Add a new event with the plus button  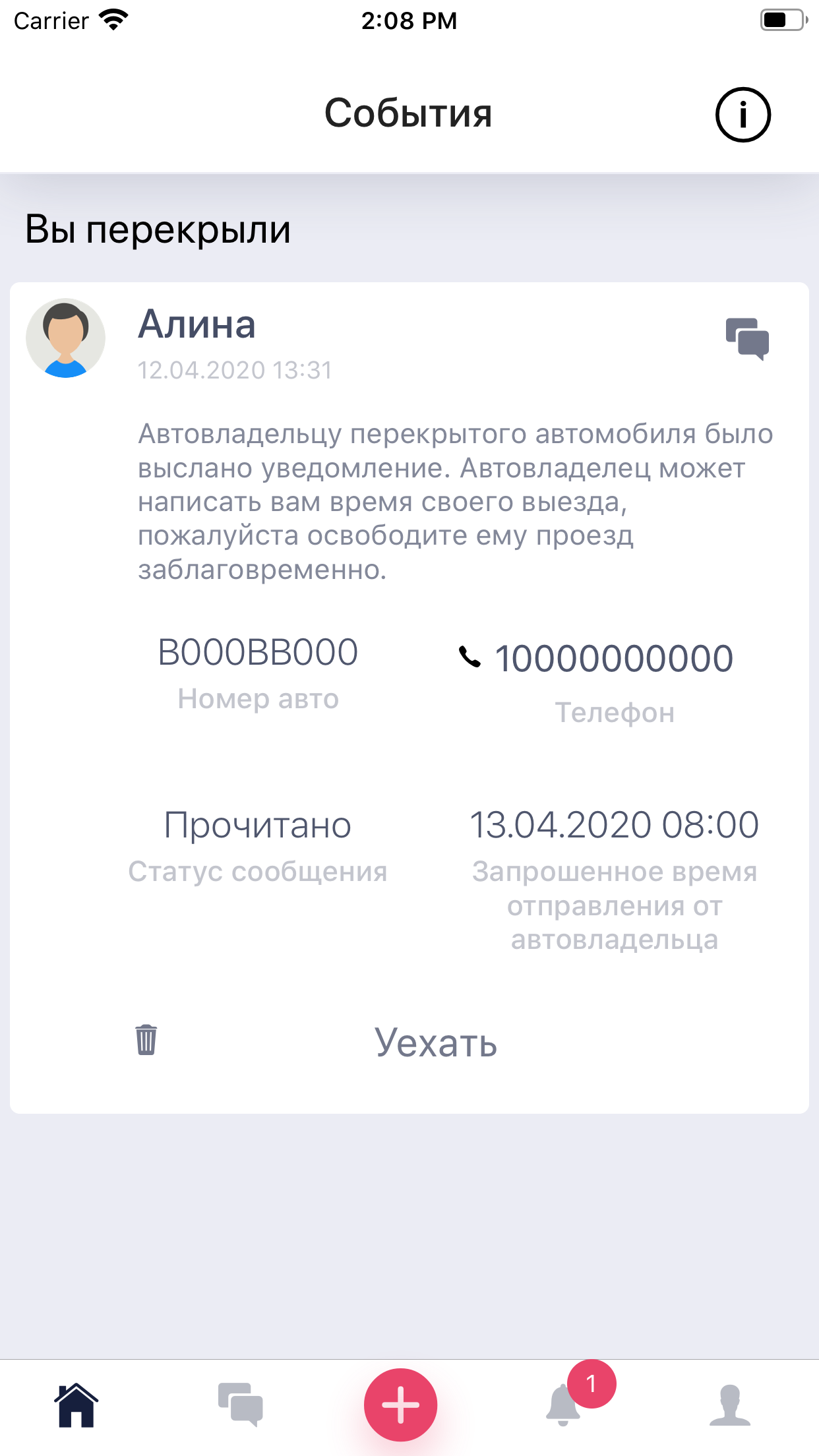coord(400,1405)
